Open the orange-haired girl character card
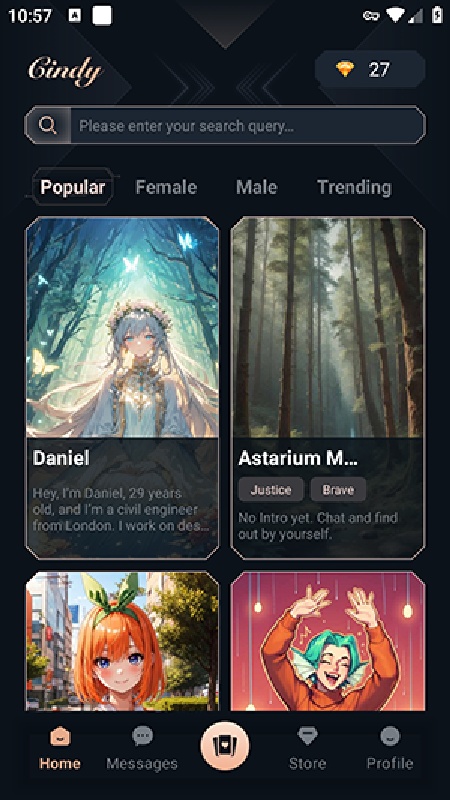 pos(122,641)
